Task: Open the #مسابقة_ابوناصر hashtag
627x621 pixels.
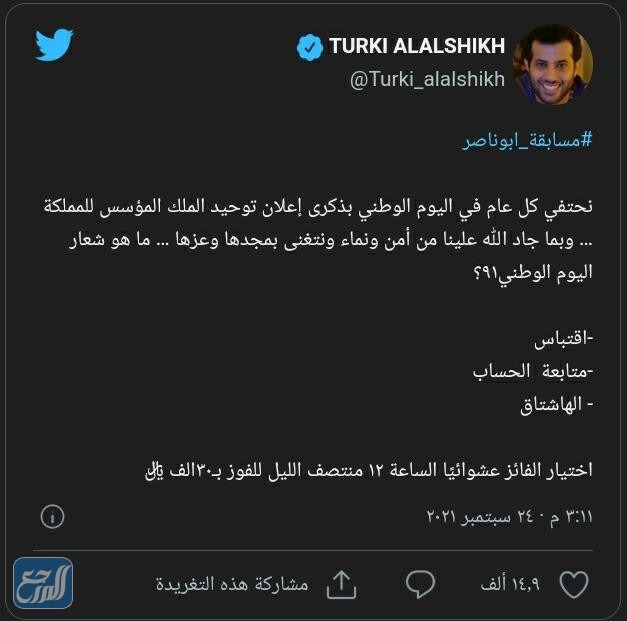Action: point(526,140)
